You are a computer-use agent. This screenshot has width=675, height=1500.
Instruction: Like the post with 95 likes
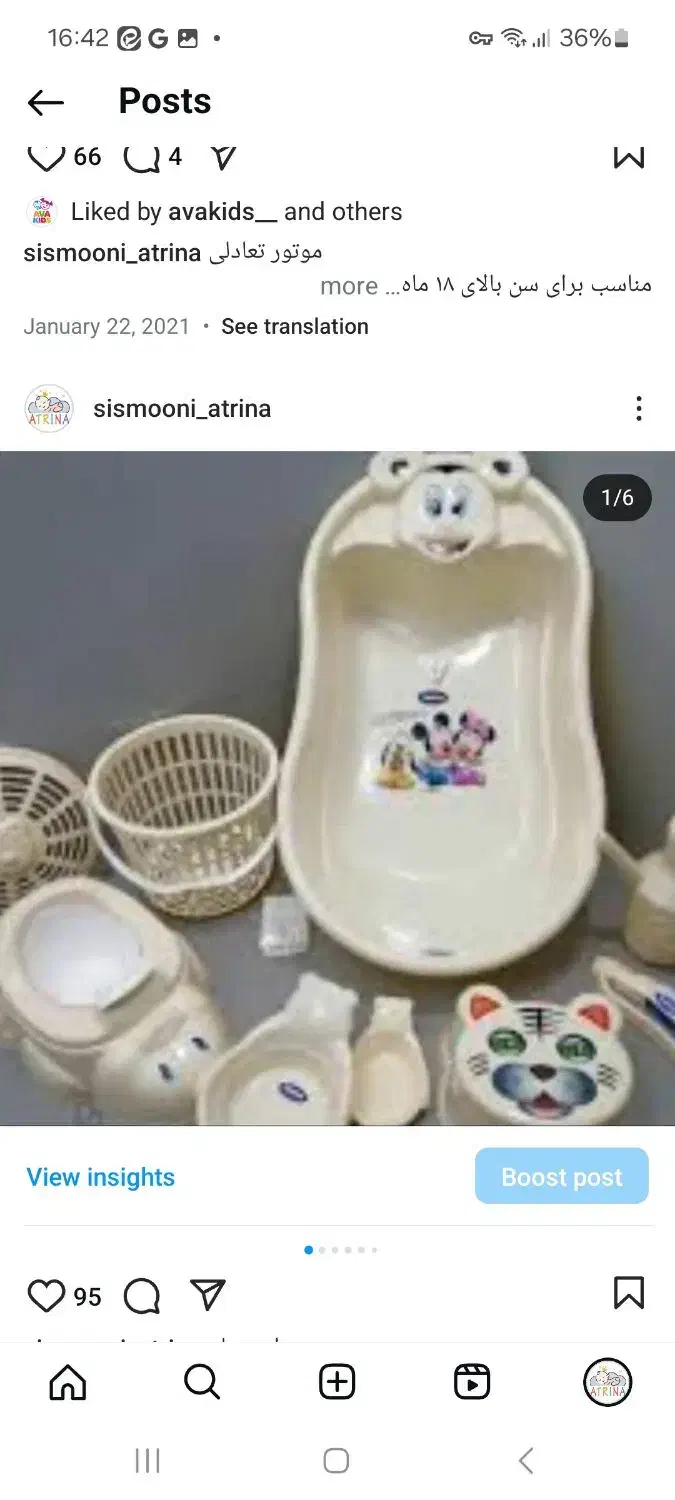(46, 1296)
